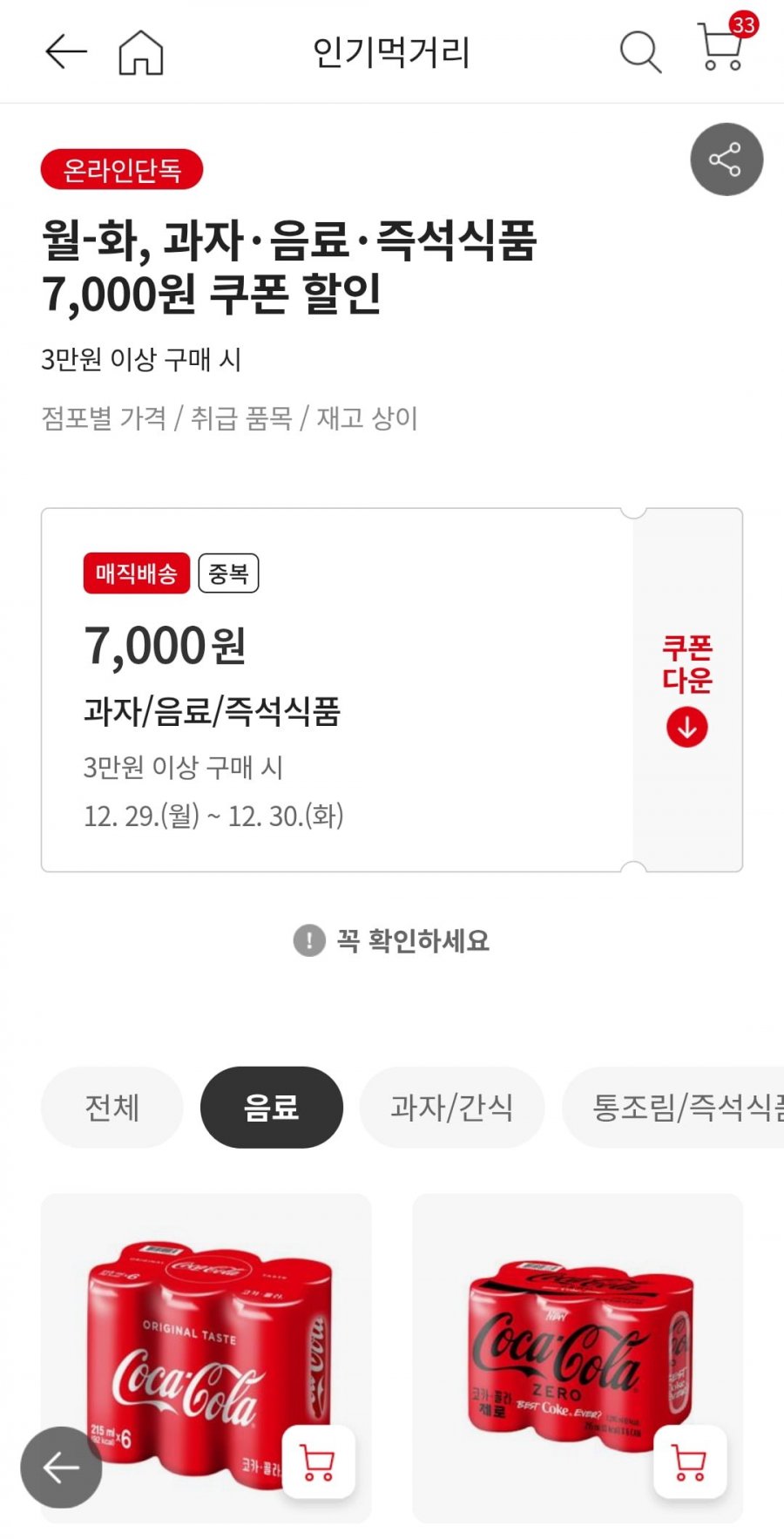Select the 음료 category chip
784x1539 pixels.
pyautogui.click(x=272, y=1107)
